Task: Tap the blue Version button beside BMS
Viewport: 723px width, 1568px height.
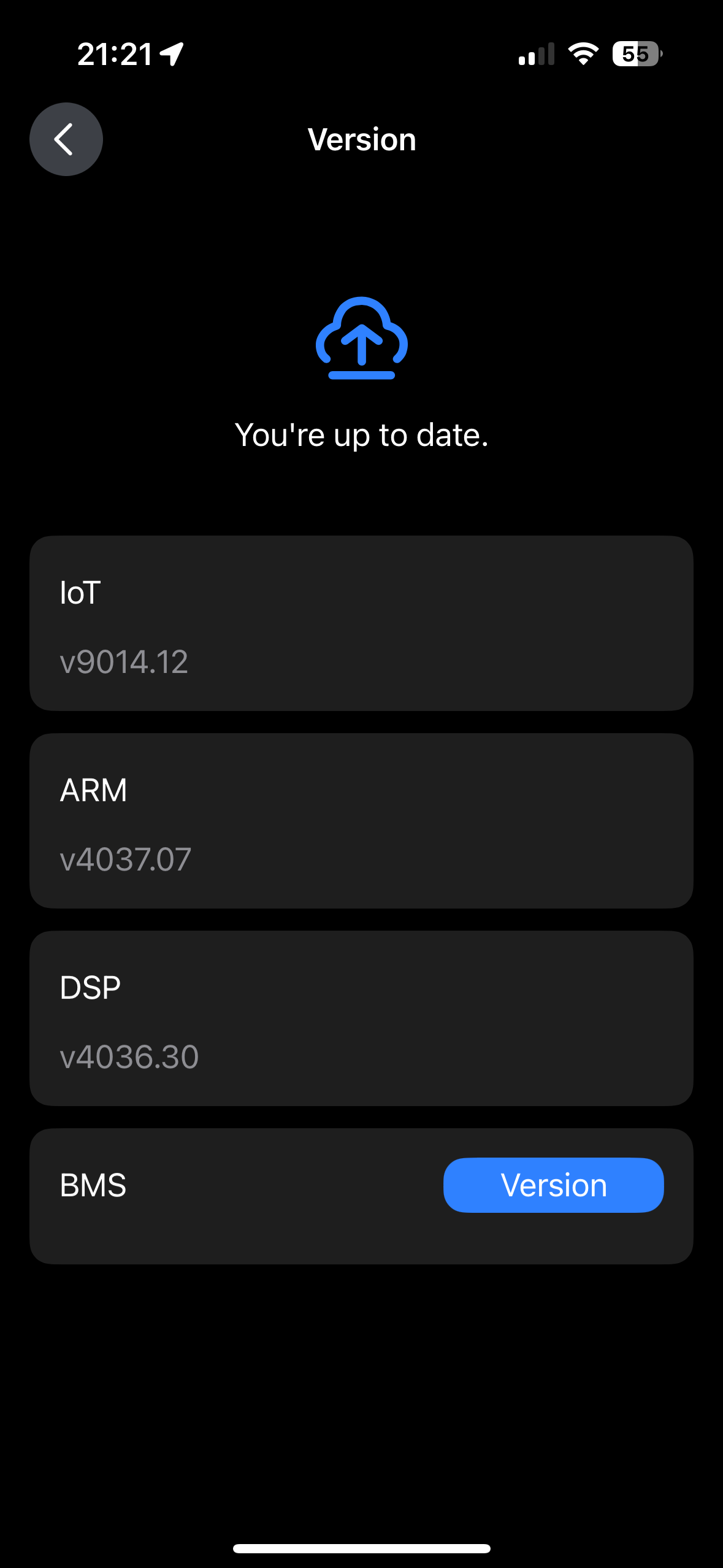Action: pos(553,1185)
